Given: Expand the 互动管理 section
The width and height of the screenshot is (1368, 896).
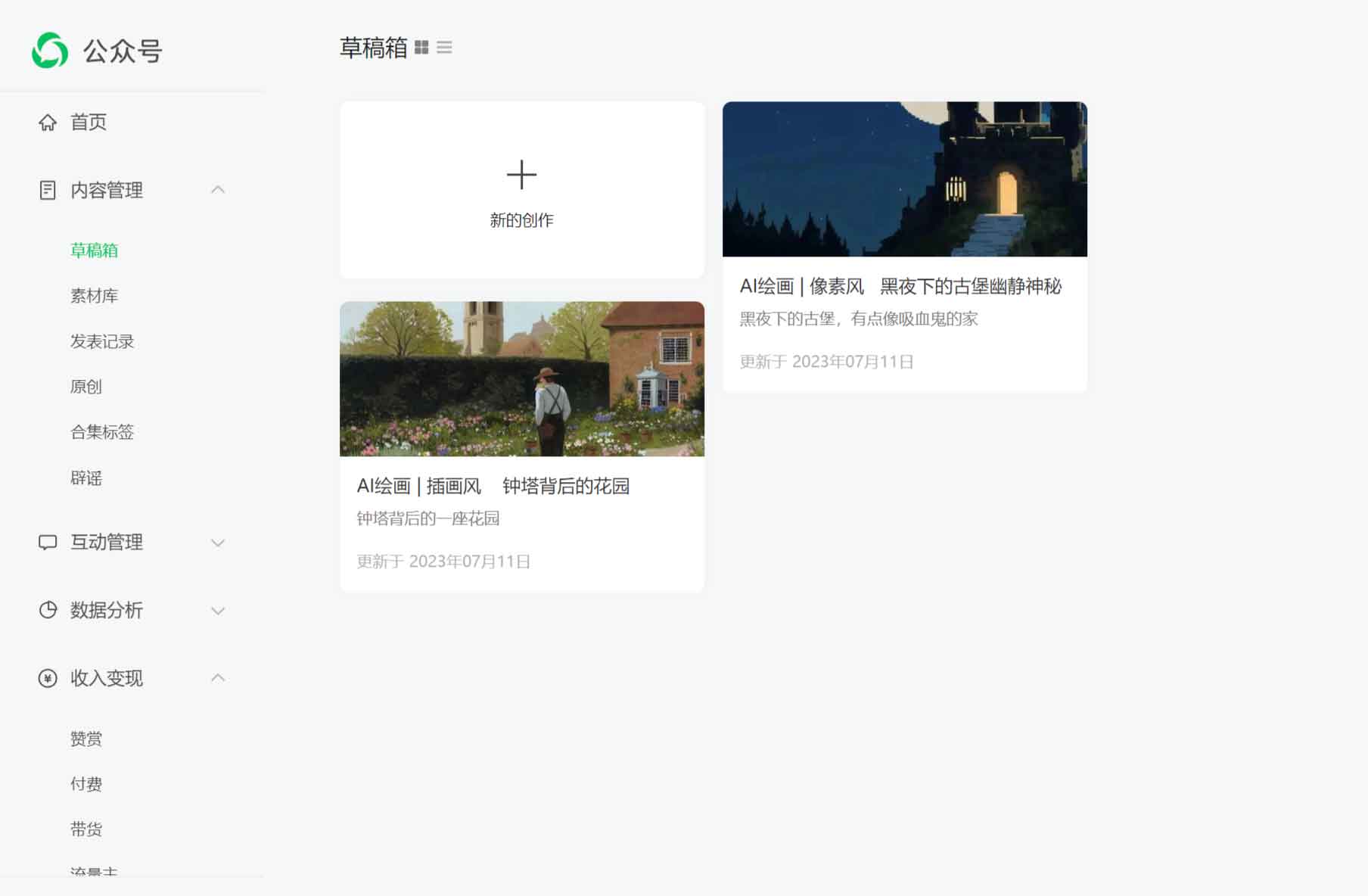Looking at the screenshot, I should [x=217, y=543].
